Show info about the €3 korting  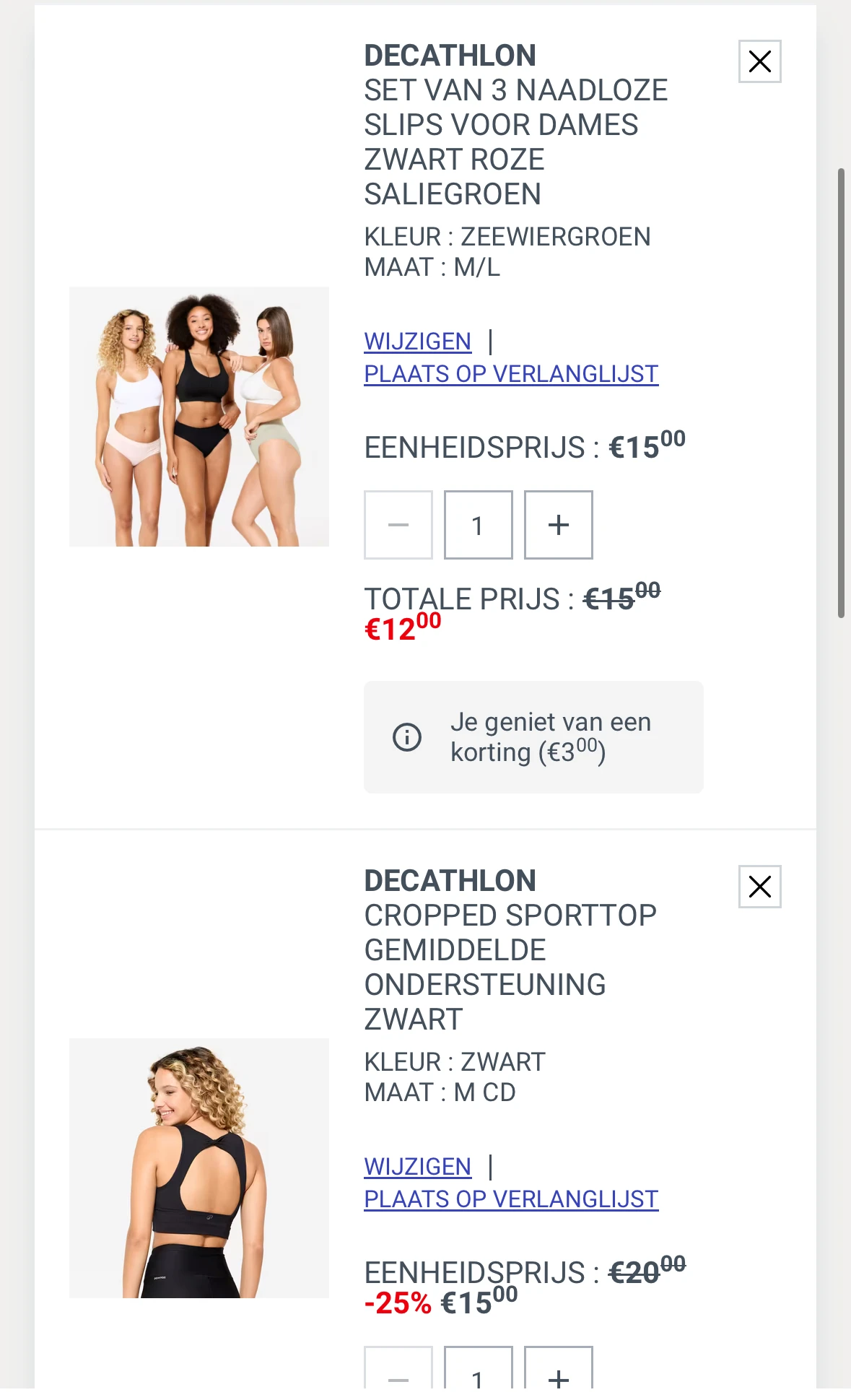click(x=407, y=737)
